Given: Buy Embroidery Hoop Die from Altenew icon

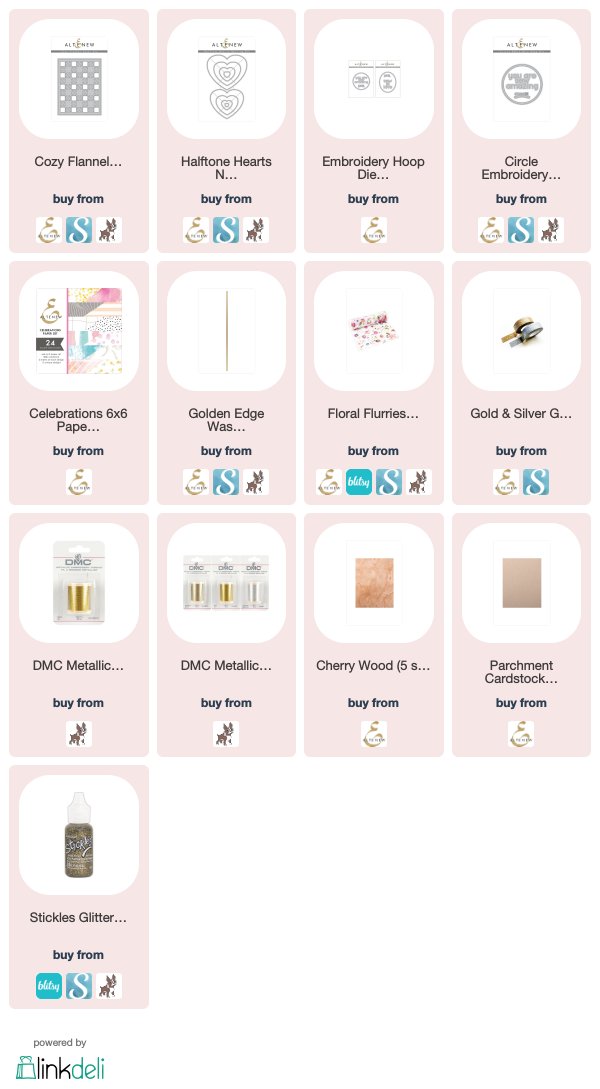Looking at the screenshot, I should click(x=373, y=231).
